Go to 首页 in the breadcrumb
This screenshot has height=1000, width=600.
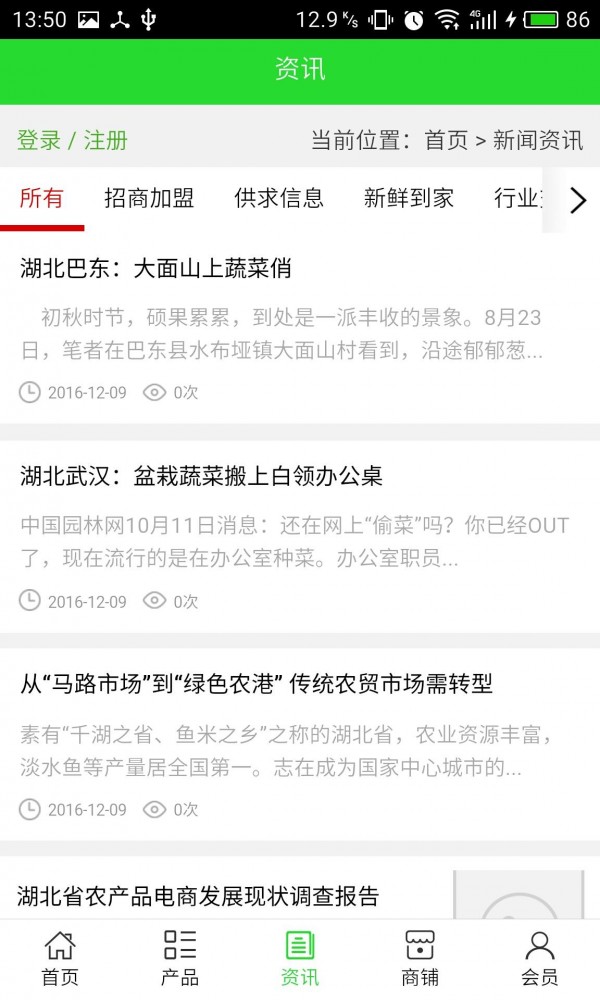(x=446, y=140)
